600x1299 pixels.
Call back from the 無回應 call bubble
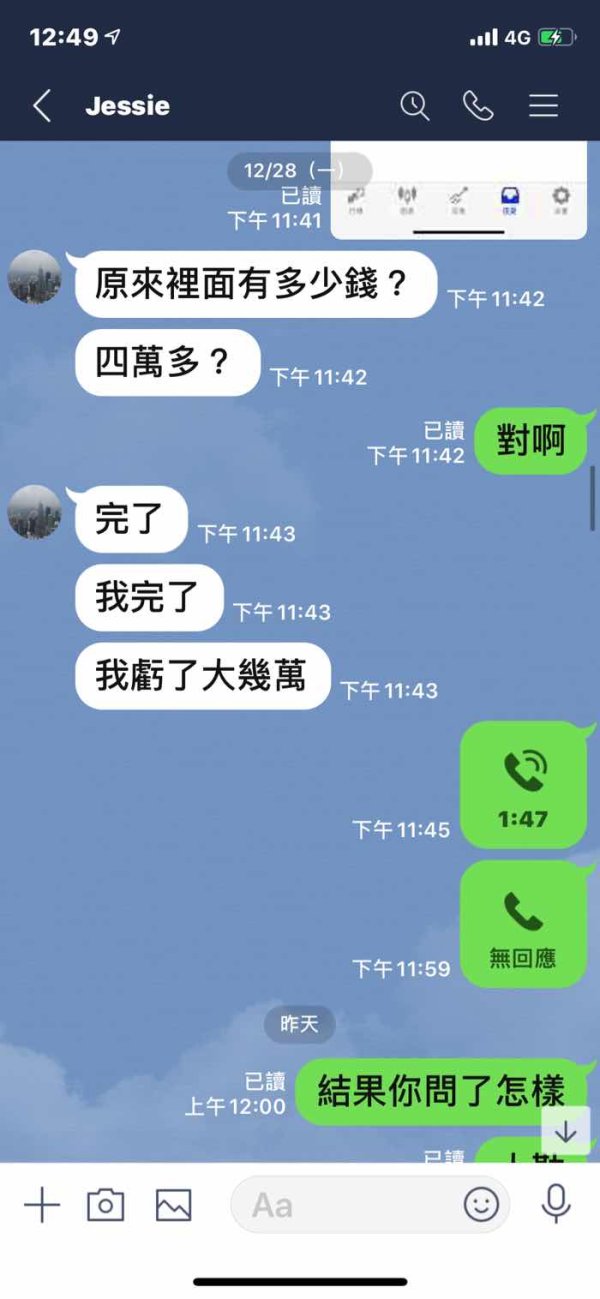(x=523, y=926)
